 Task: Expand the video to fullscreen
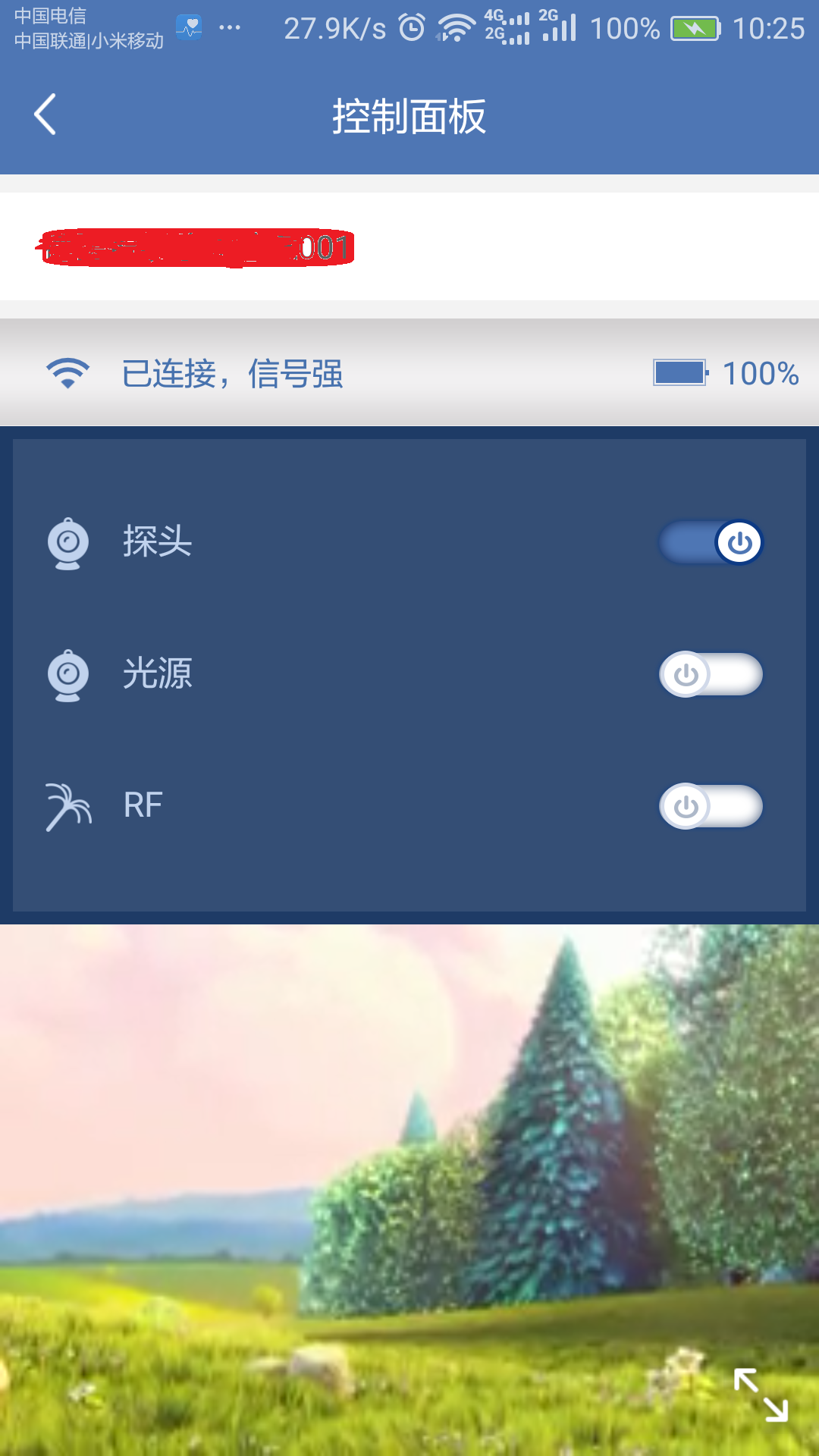click(761, 1395)
